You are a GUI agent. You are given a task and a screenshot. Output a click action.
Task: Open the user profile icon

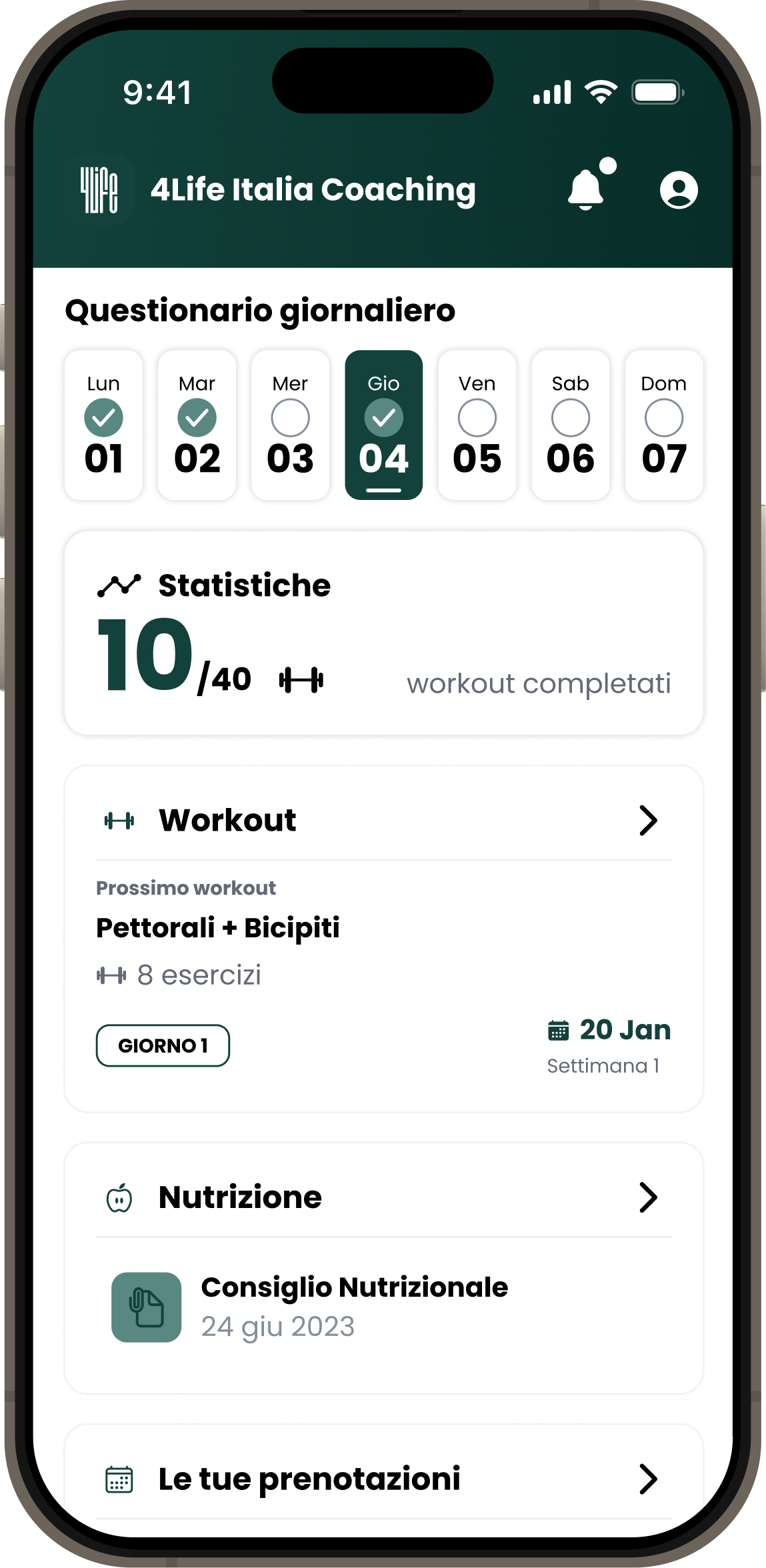pyautogui.click(x=679, y=190)
